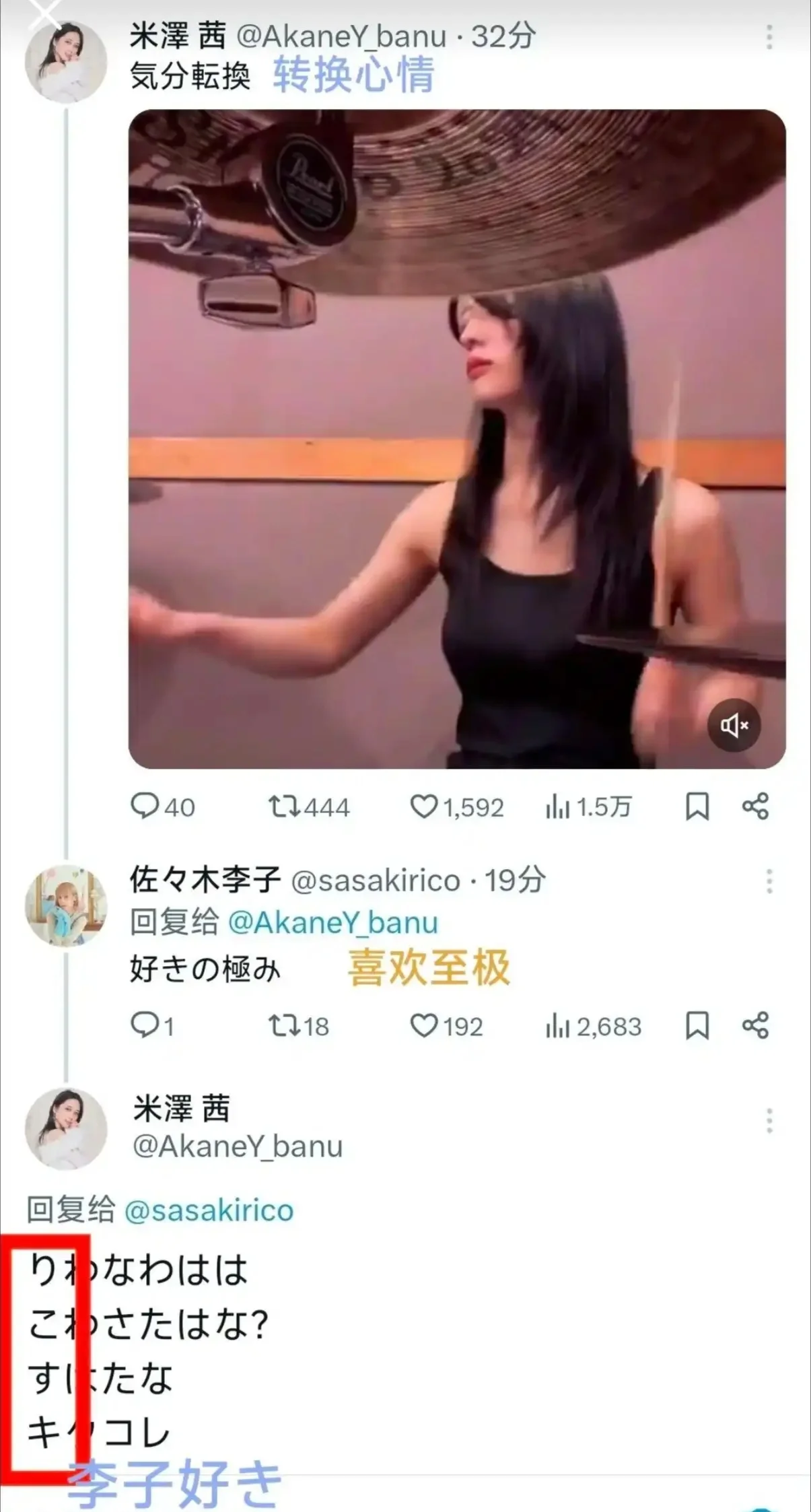The image size is (811, 1512).
Task: Reply to 米澤 茜's 気分転換 post
Action: click(145, 806)
